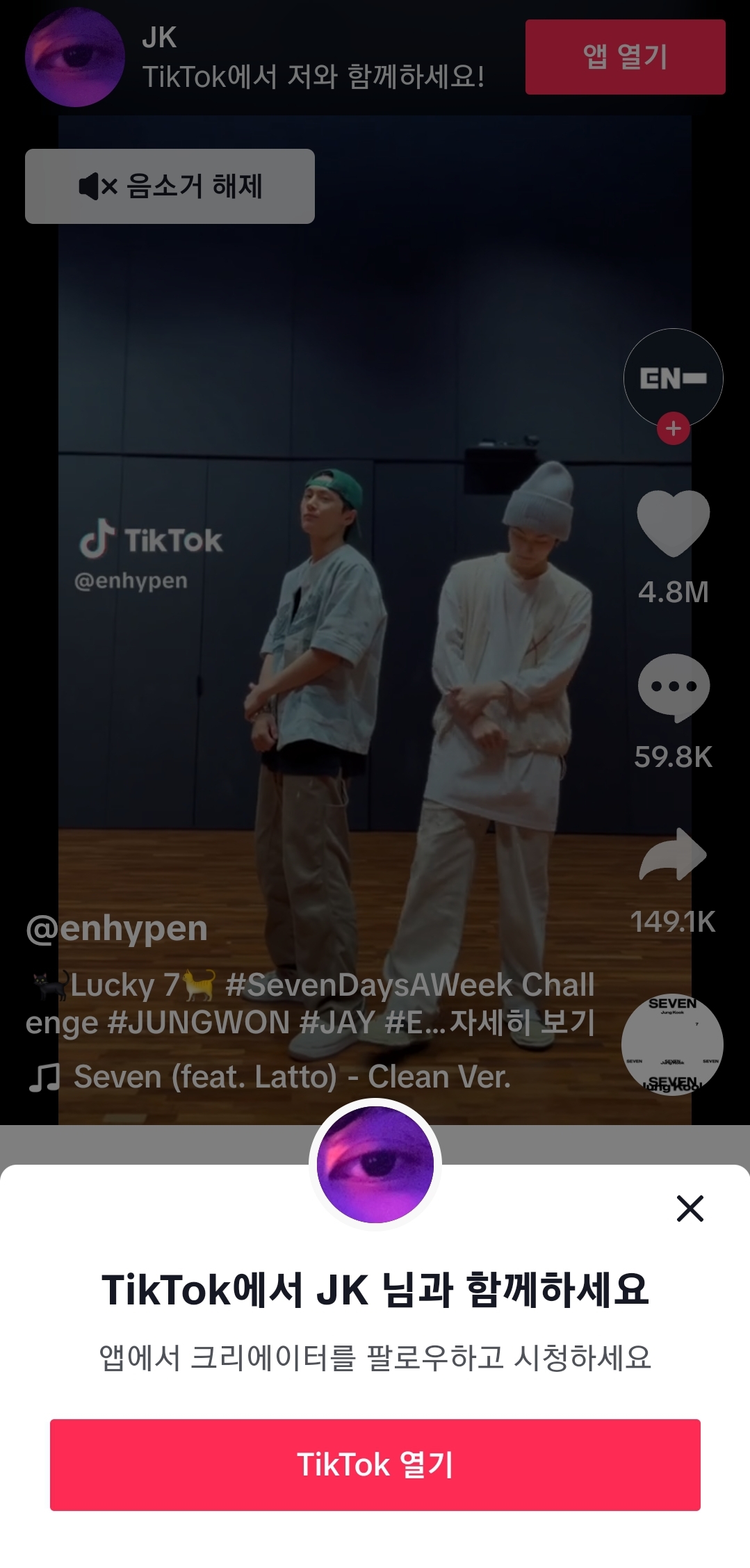Open the JK profile picture in the top banner
This screenshot has height=1568, width=750.
[74, 57]
